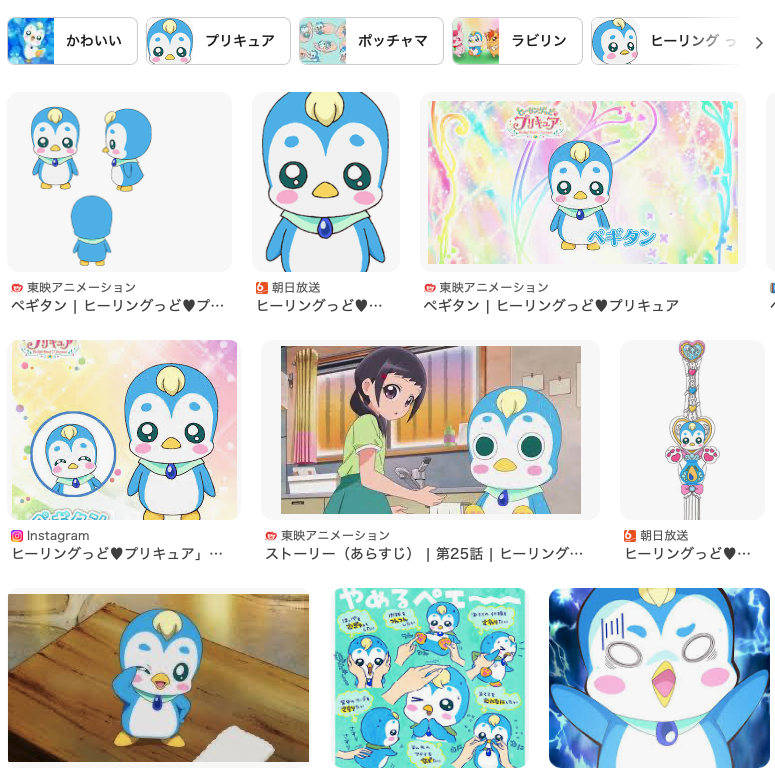The height and width of the screenshot is (777, 775).
Task: Filter results by ポッチャマ chip
Action: pos(371,41)
